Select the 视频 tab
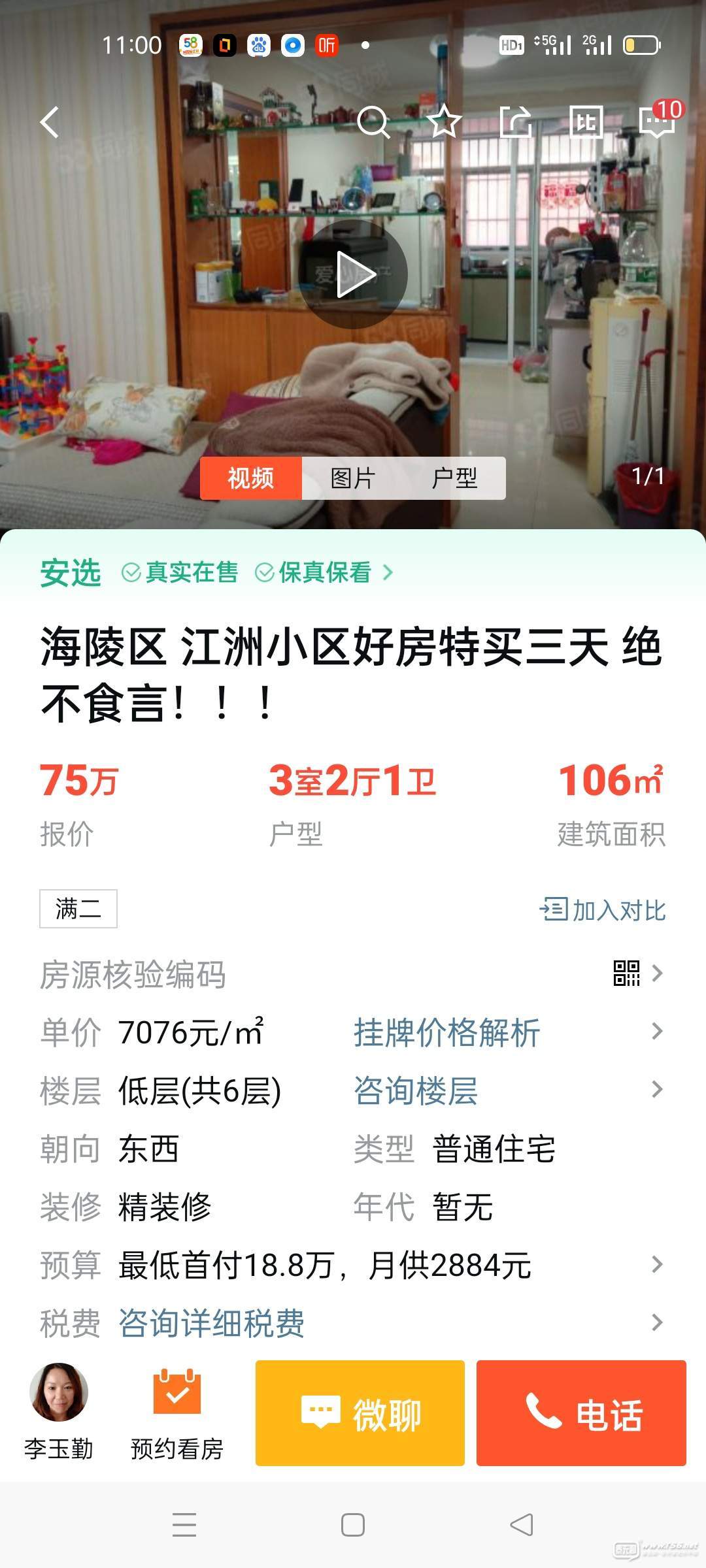Image resolution: width=706 pixels, height=1568 pixels. [x=250, y=478]
